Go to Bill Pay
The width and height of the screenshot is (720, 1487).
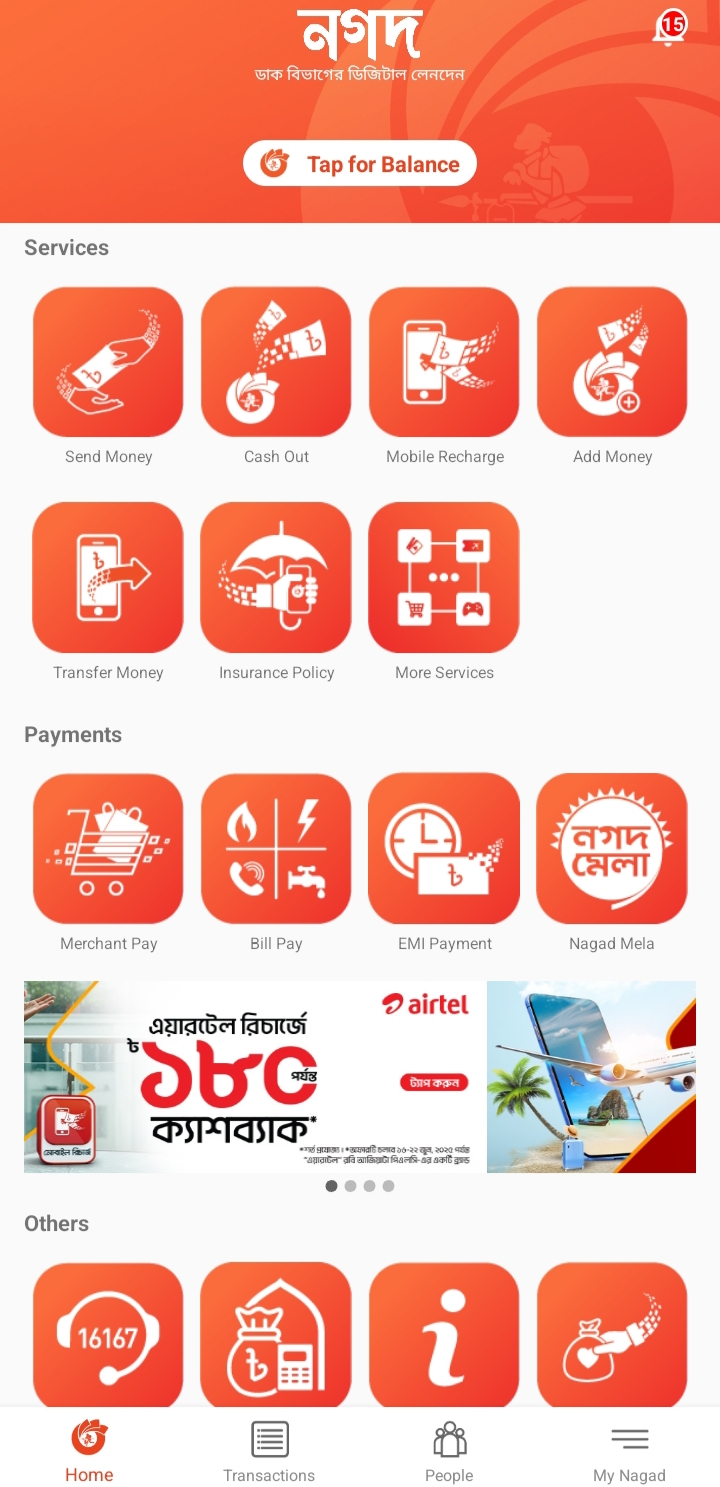pyautogui.click(x=276, y=848)
